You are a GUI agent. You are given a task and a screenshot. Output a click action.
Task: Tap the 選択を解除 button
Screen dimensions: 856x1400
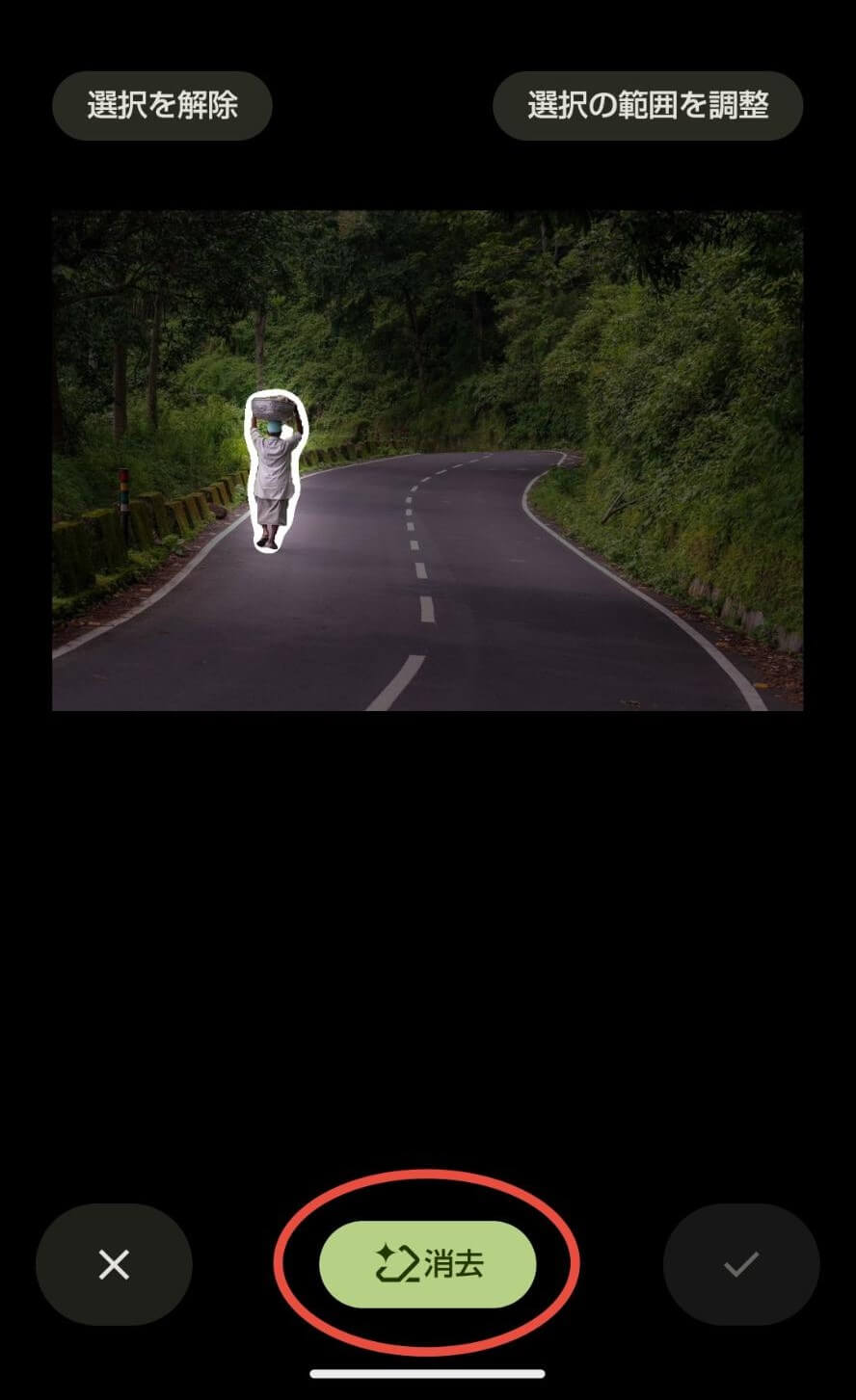click(162, 105)
